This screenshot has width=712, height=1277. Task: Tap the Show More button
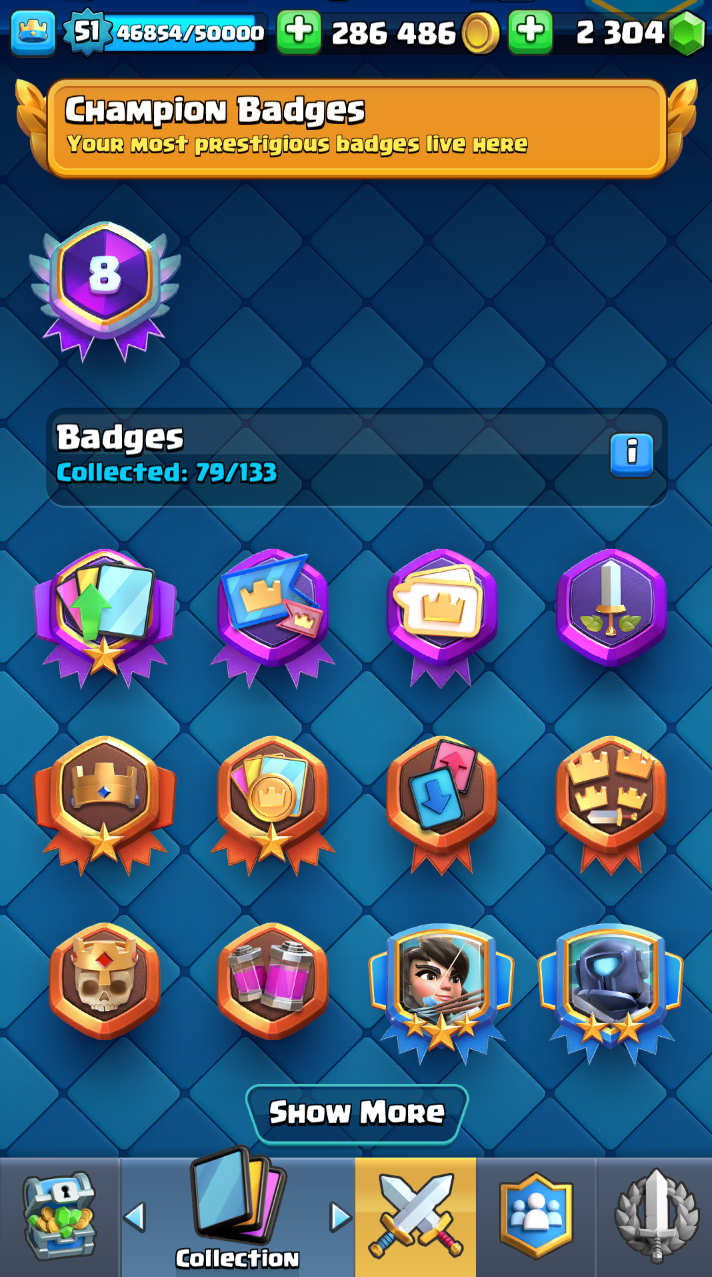coord(356,1113)
